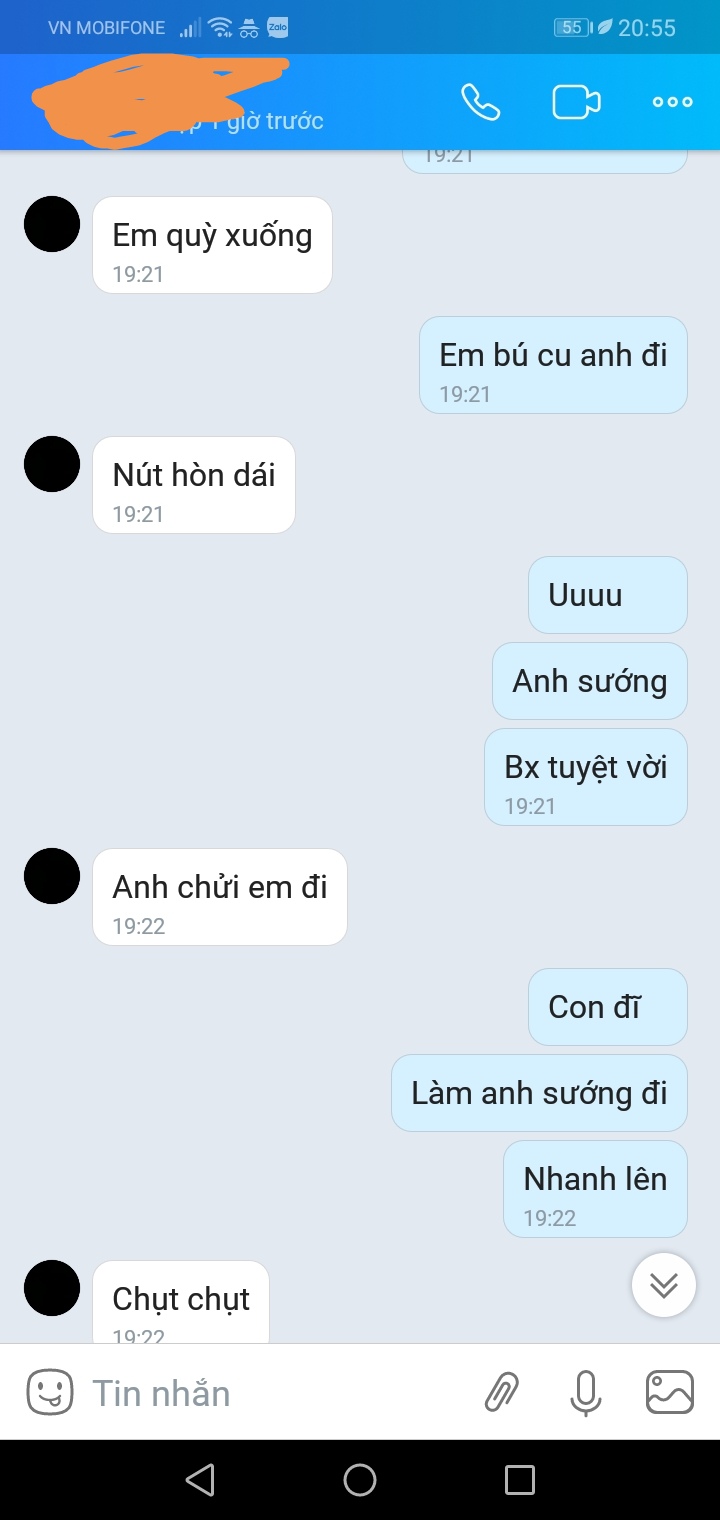Go to home screen via system home
The height and width of the screenshot is (1520, 720).
(x=360, y=1480)
